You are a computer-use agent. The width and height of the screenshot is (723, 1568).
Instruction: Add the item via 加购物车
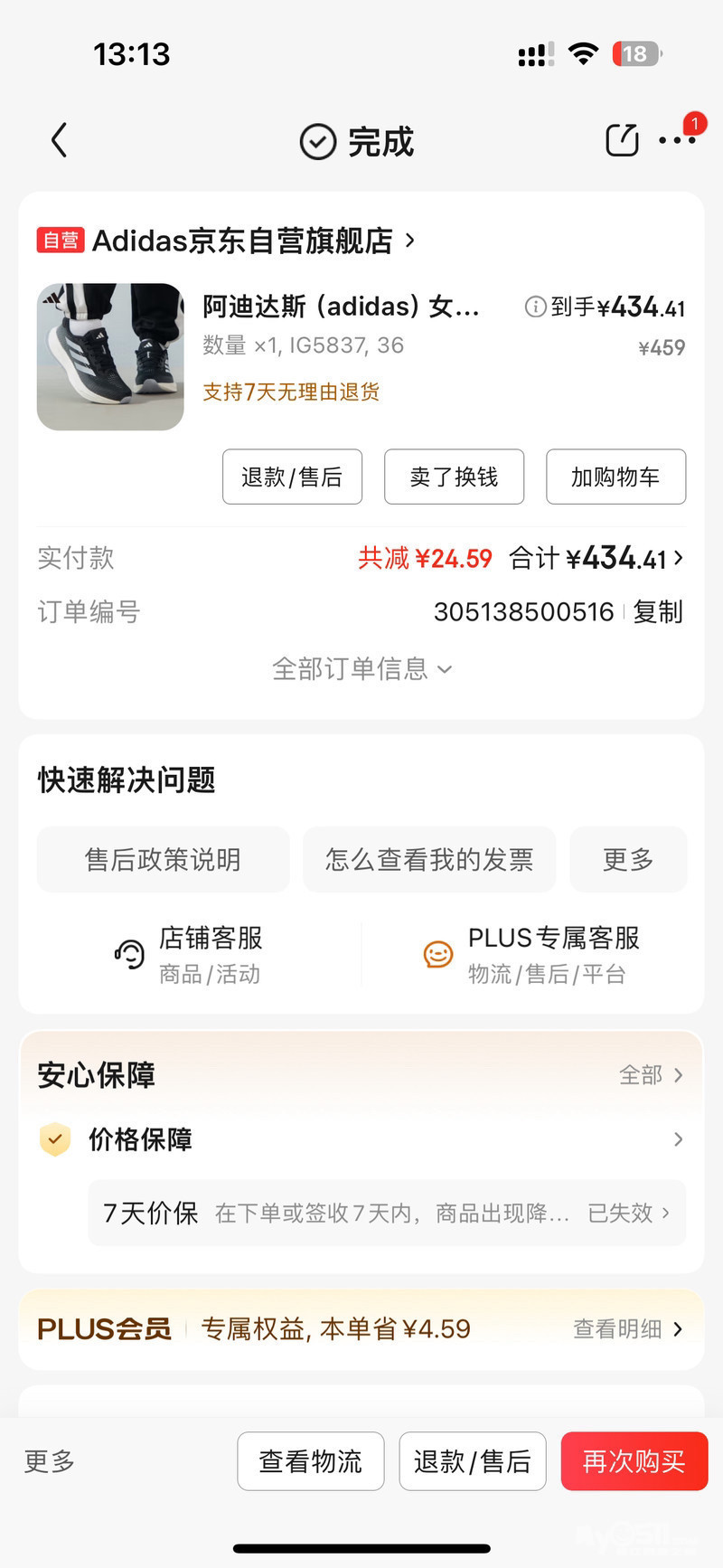615,477
